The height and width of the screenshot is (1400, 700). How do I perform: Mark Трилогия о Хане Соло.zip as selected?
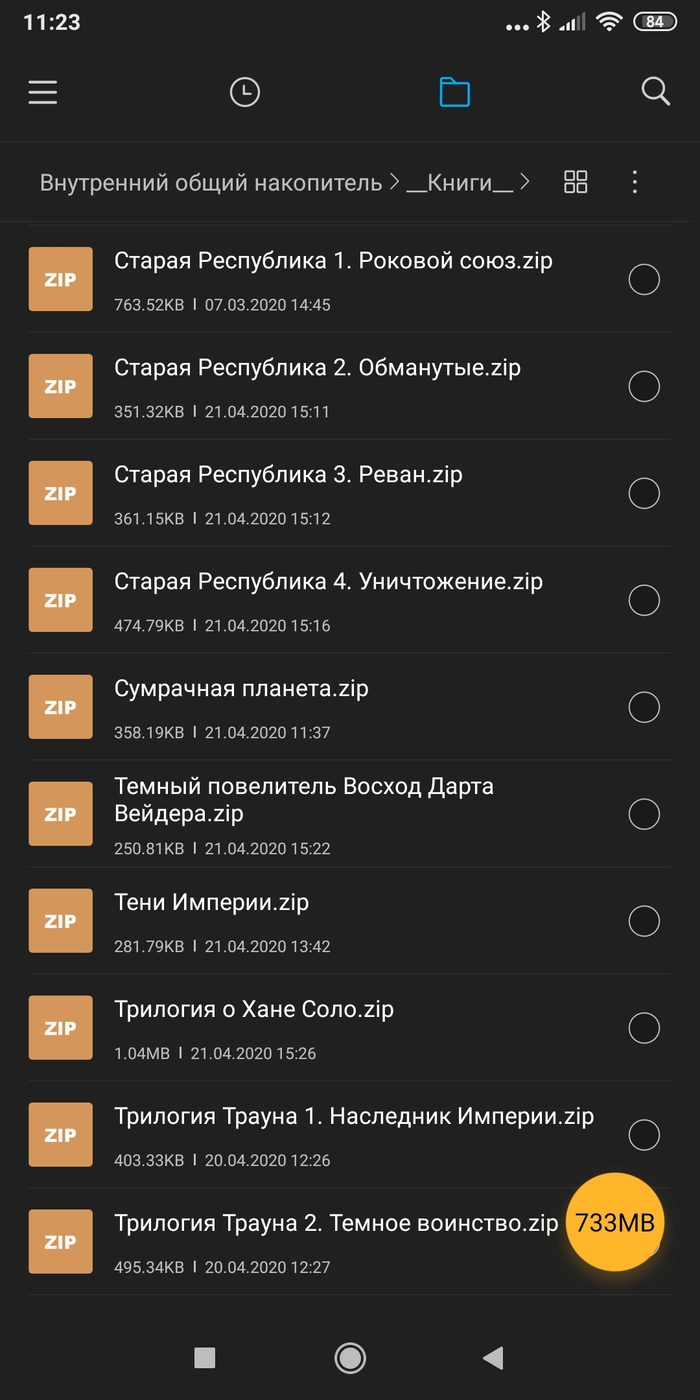644,1027
